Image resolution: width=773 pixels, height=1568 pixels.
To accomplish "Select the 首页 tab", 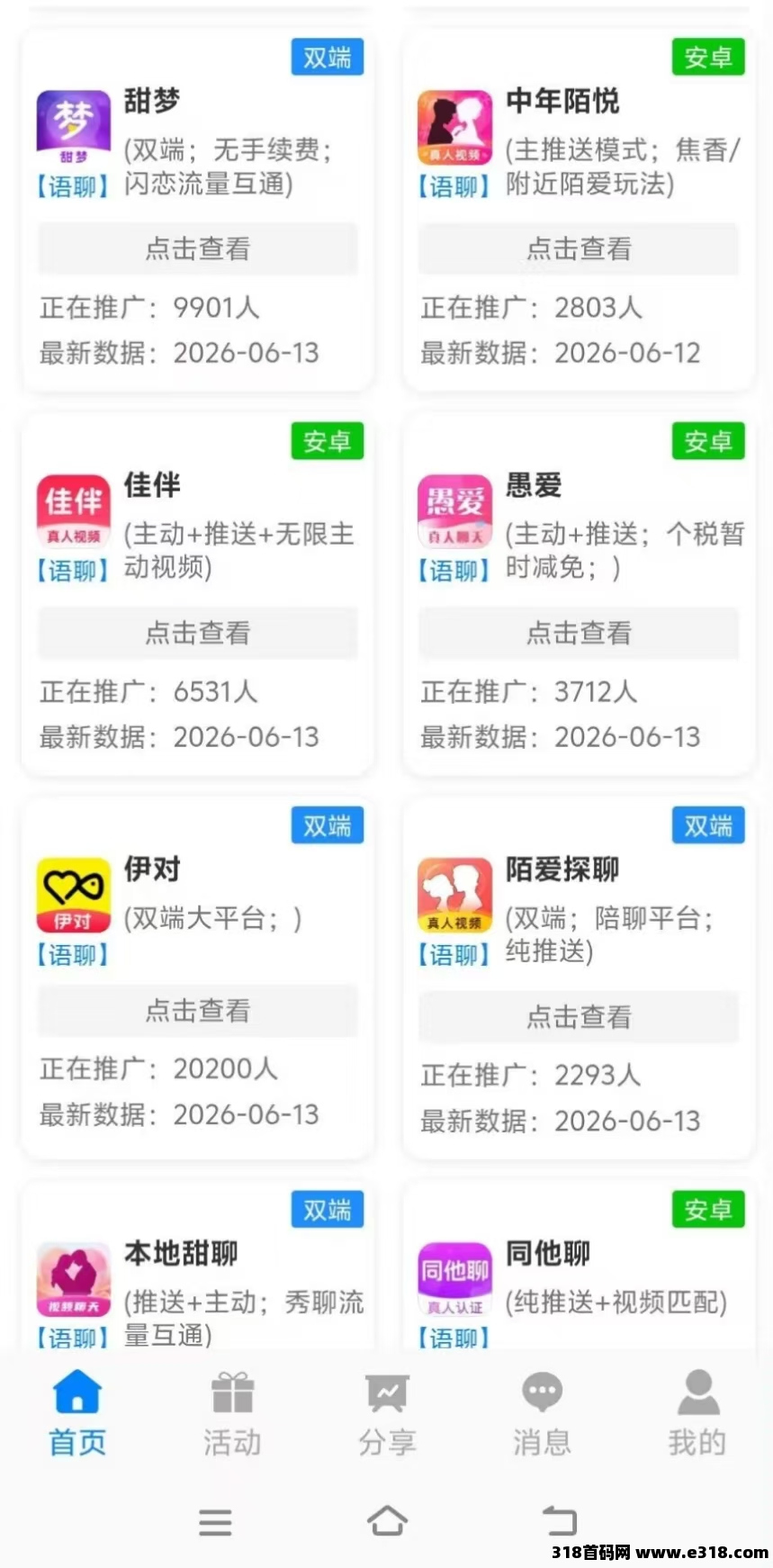I will [x=77, y=1413].
